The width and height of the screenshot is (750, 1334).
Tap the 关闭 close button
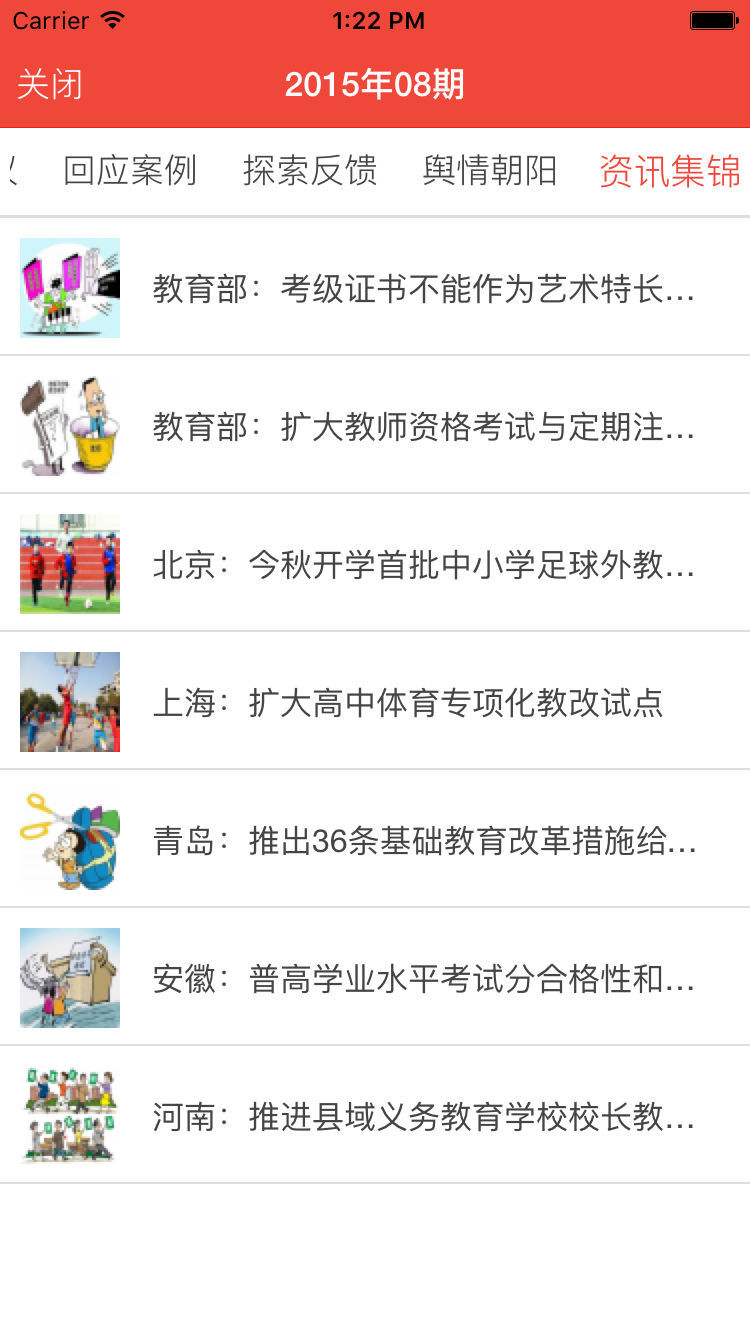(50, 85)
